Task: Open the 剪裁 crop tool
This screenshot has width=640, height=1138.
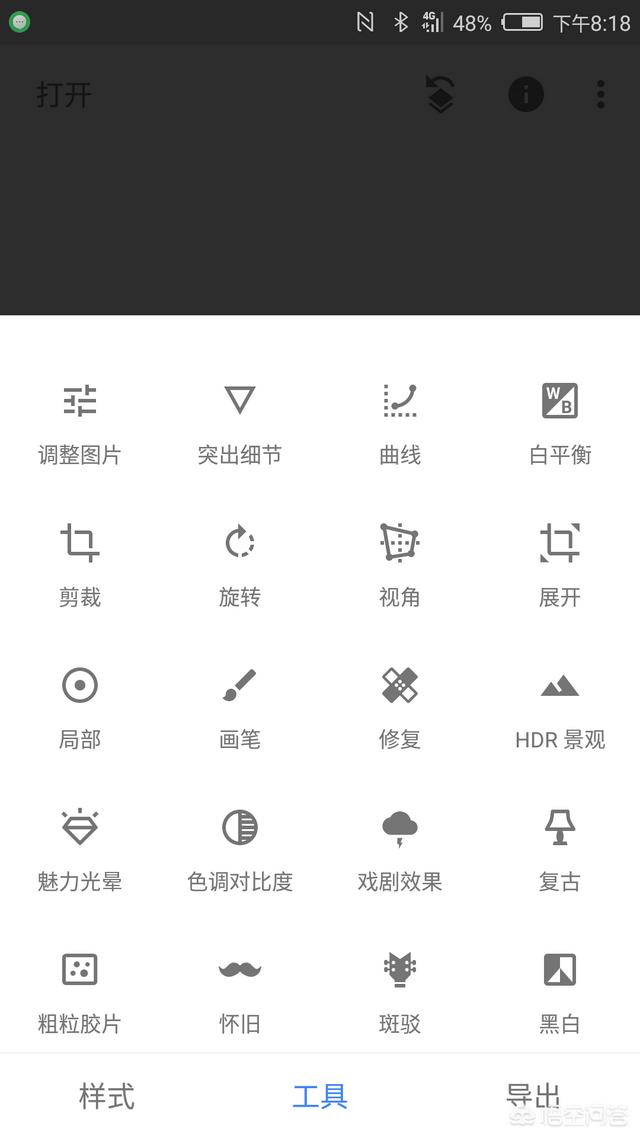Action: tap(80, 566)
